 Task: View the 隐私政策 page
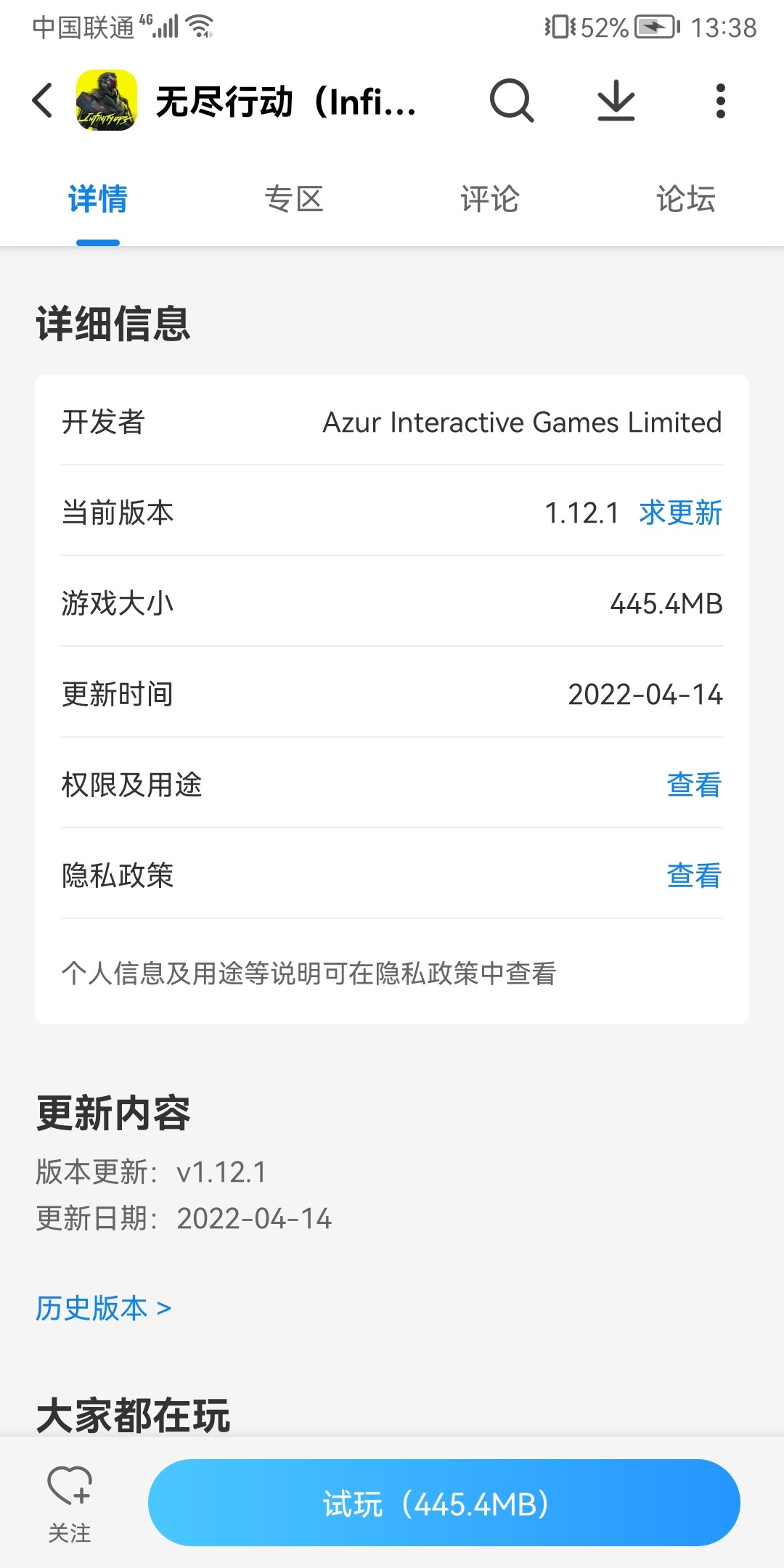point(693,875)
